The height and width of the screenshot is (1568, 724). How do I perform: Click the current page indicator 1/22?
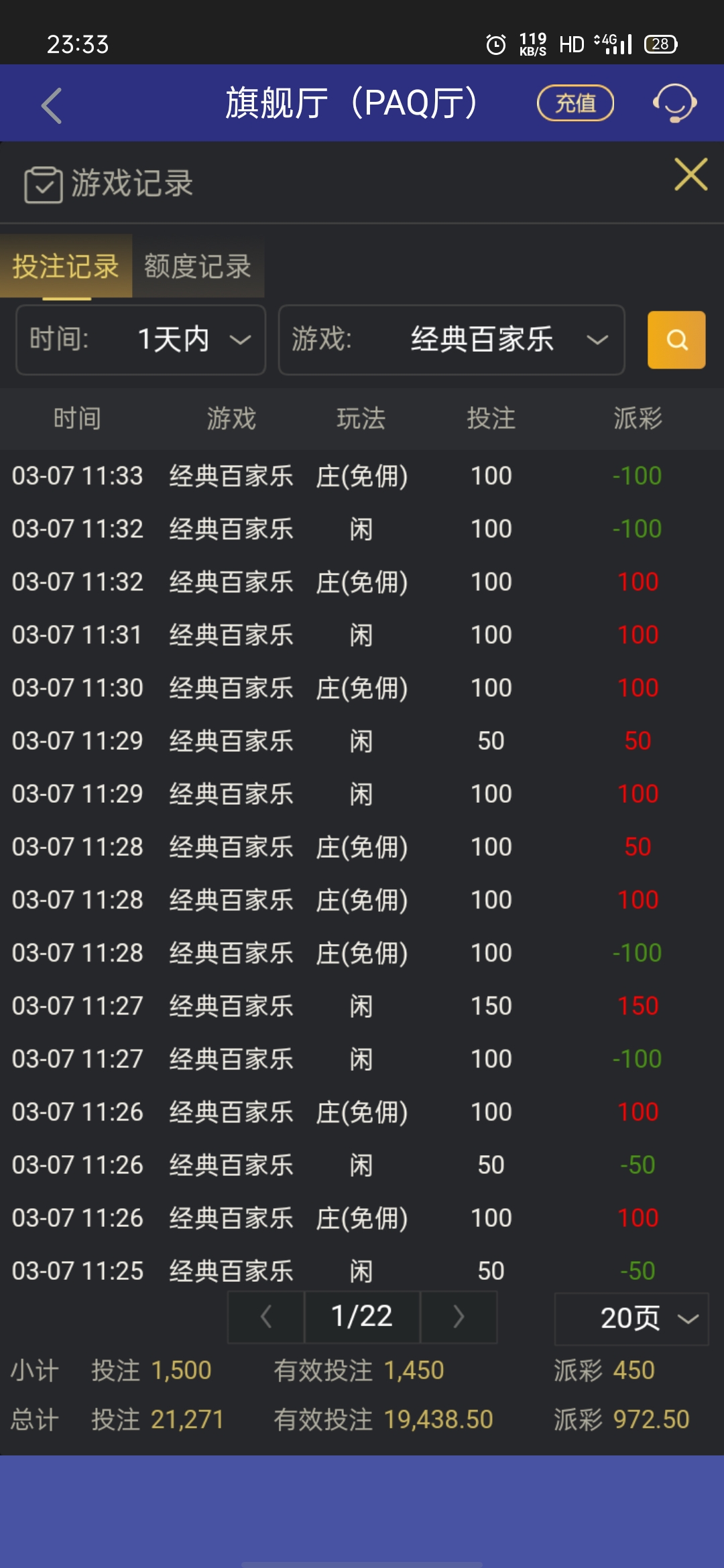(x=362, y=1315)
